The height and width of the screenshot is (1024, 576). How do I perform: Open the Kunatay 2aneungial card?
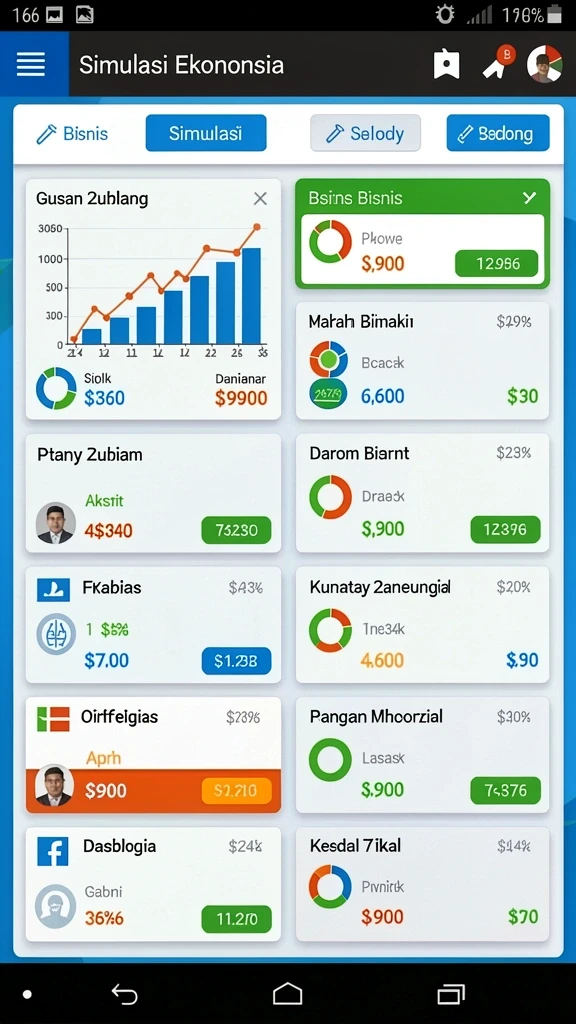[x=423, y=624]
